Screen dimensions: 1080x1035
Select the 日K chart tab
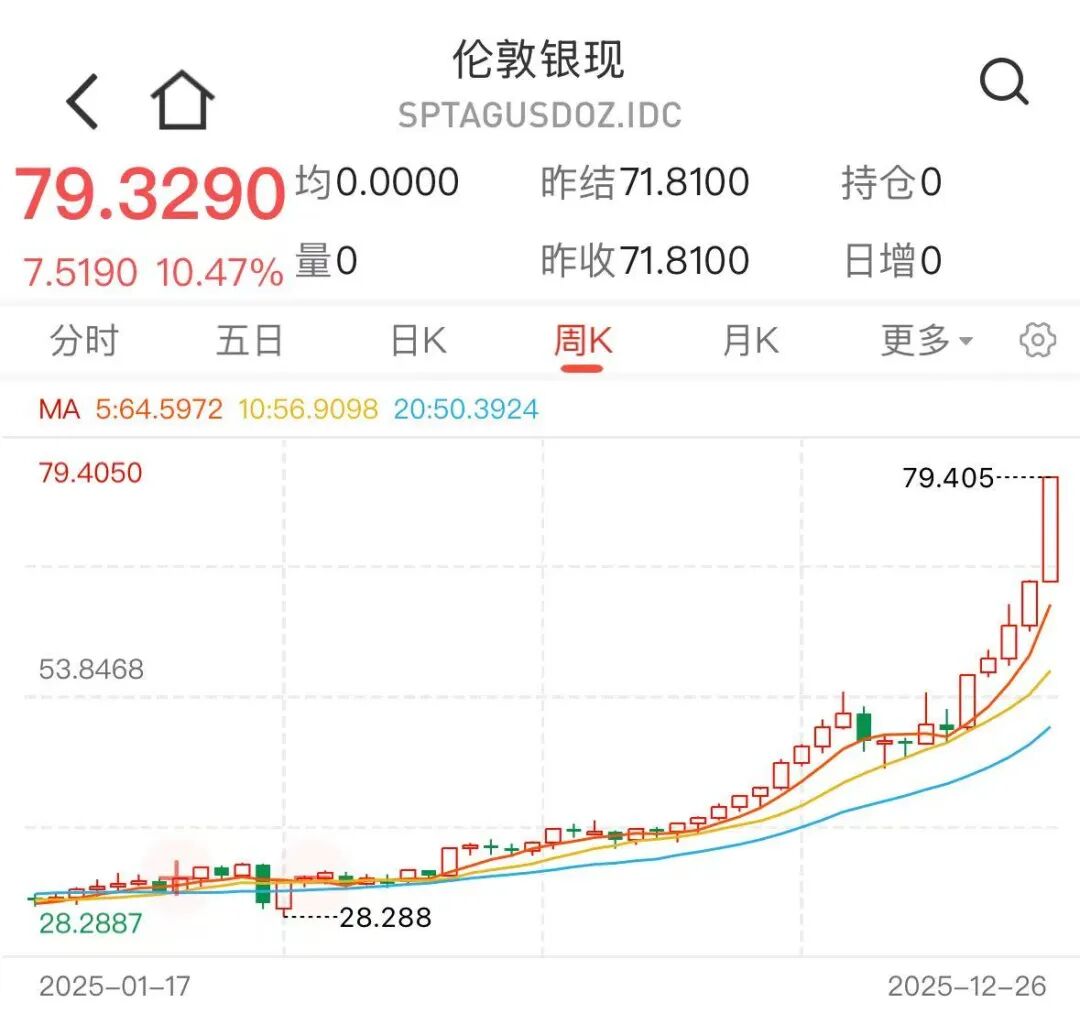[x=418, y=342]
